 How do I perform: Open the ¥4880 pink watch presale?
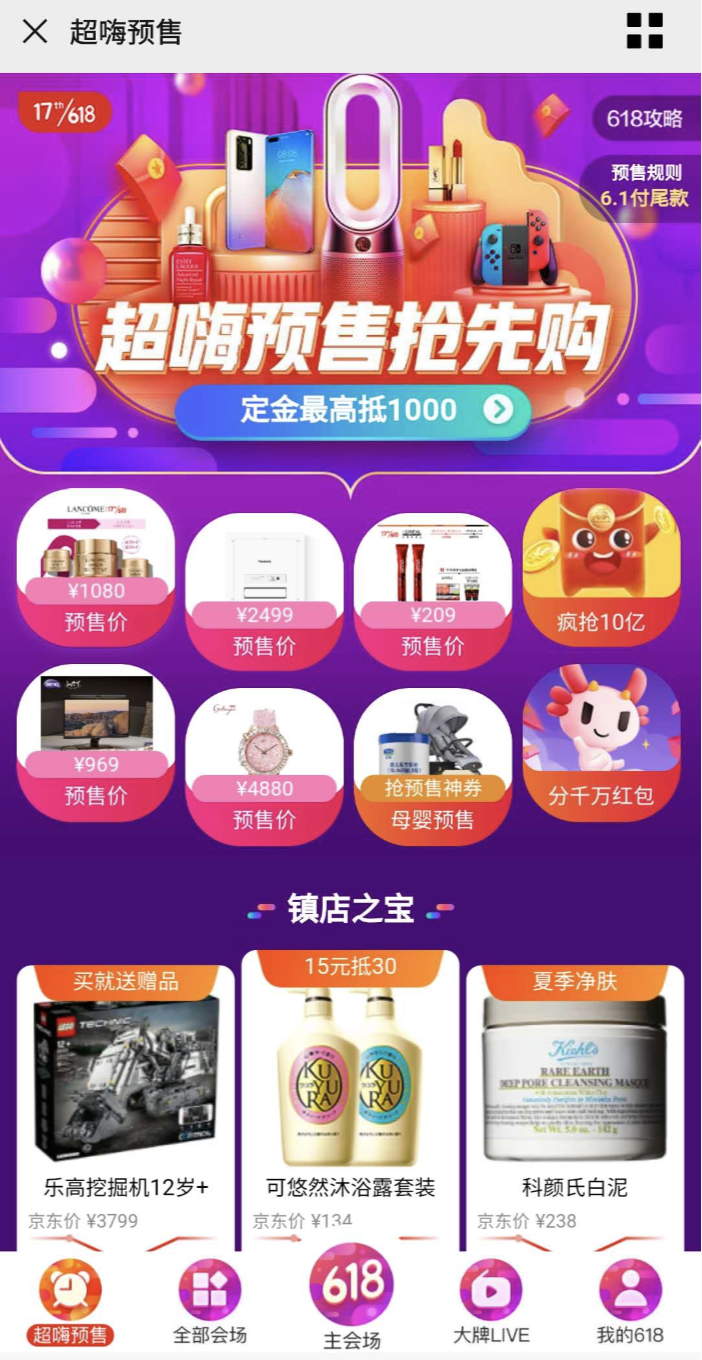click(265, 765)
